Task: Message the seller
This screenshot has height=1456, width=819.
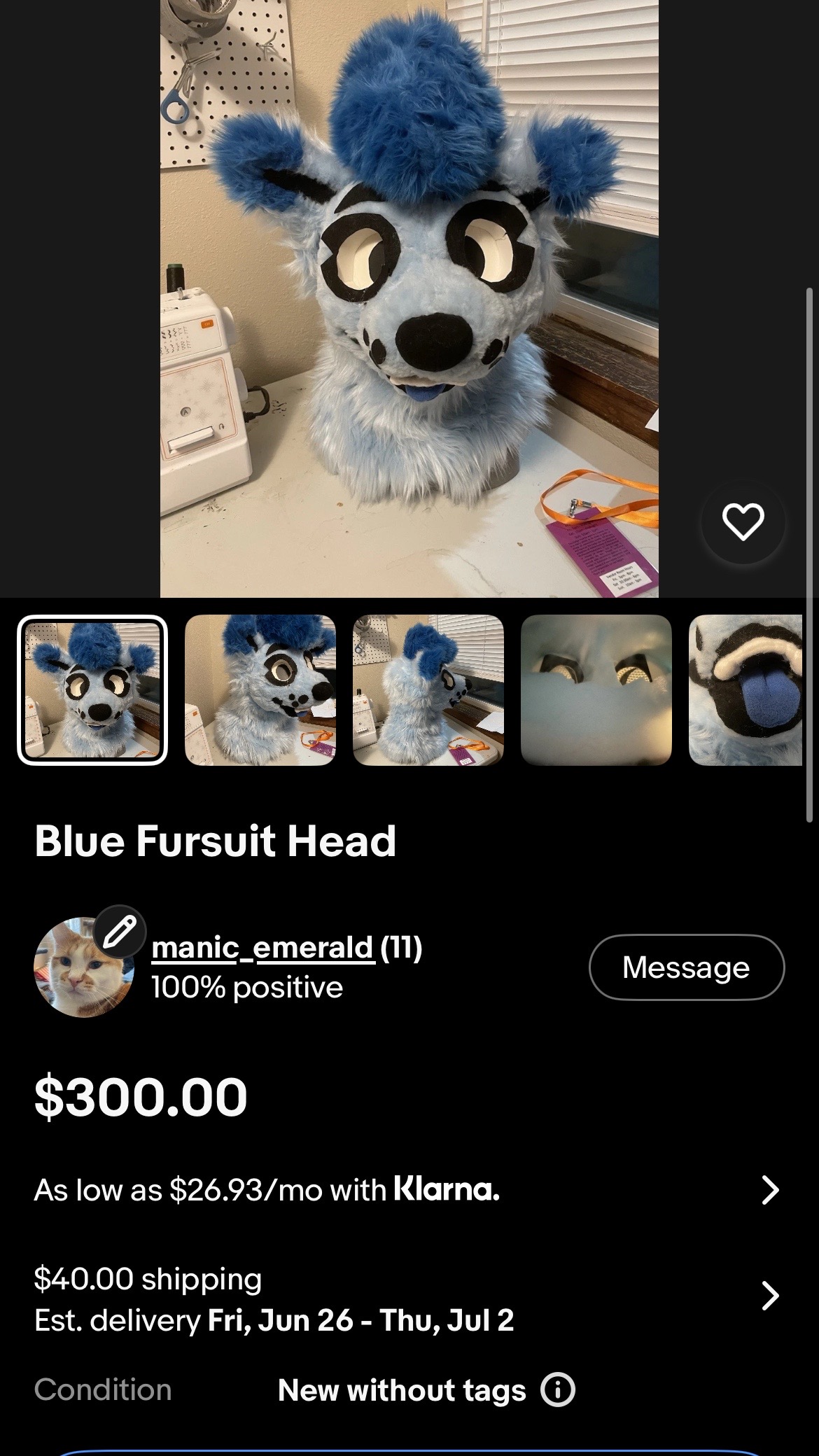Action: (687, 967)
